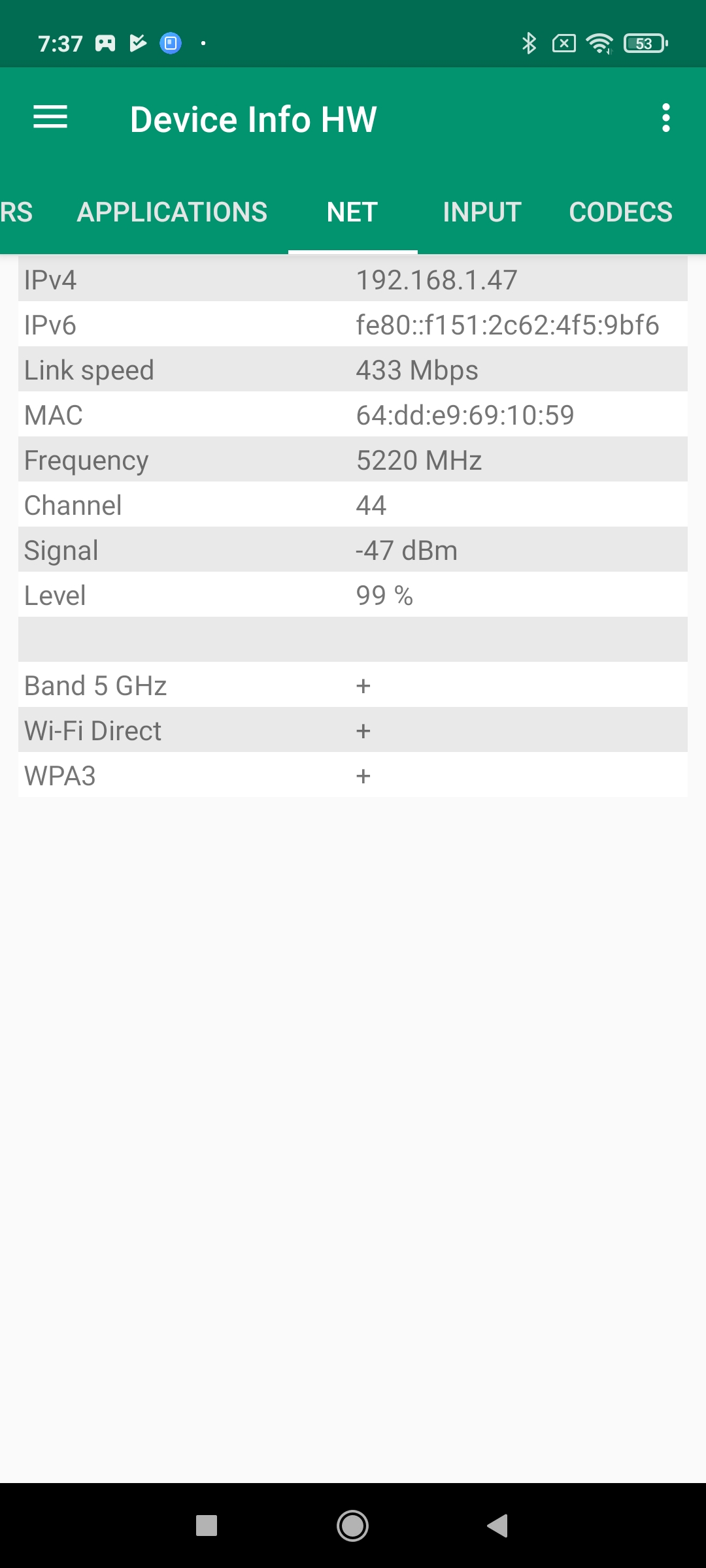Go to the Input tab

click(x=482, y=212)
